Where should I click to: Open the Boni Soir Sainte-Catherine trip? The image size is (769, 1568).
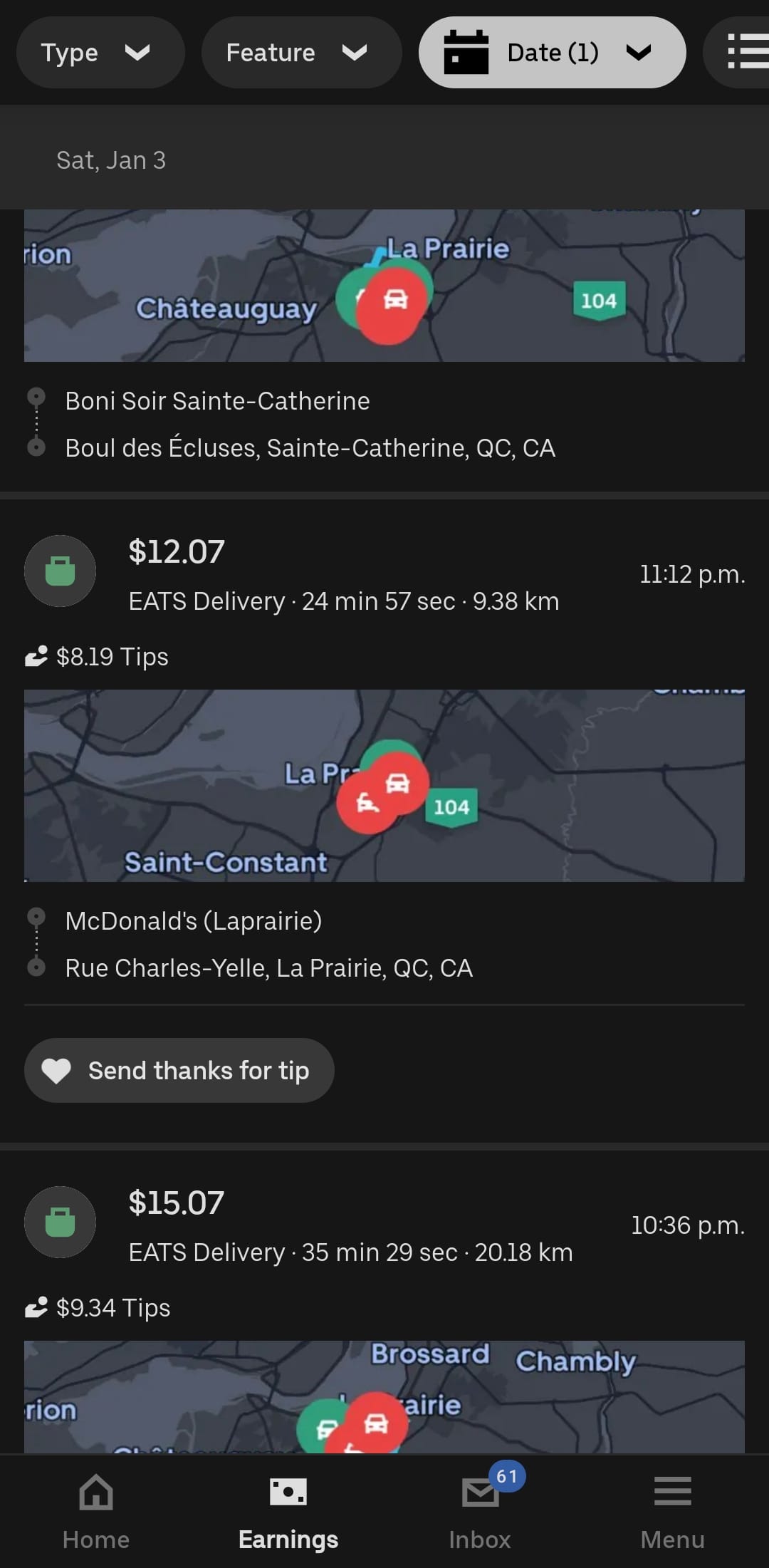[217, 401]
